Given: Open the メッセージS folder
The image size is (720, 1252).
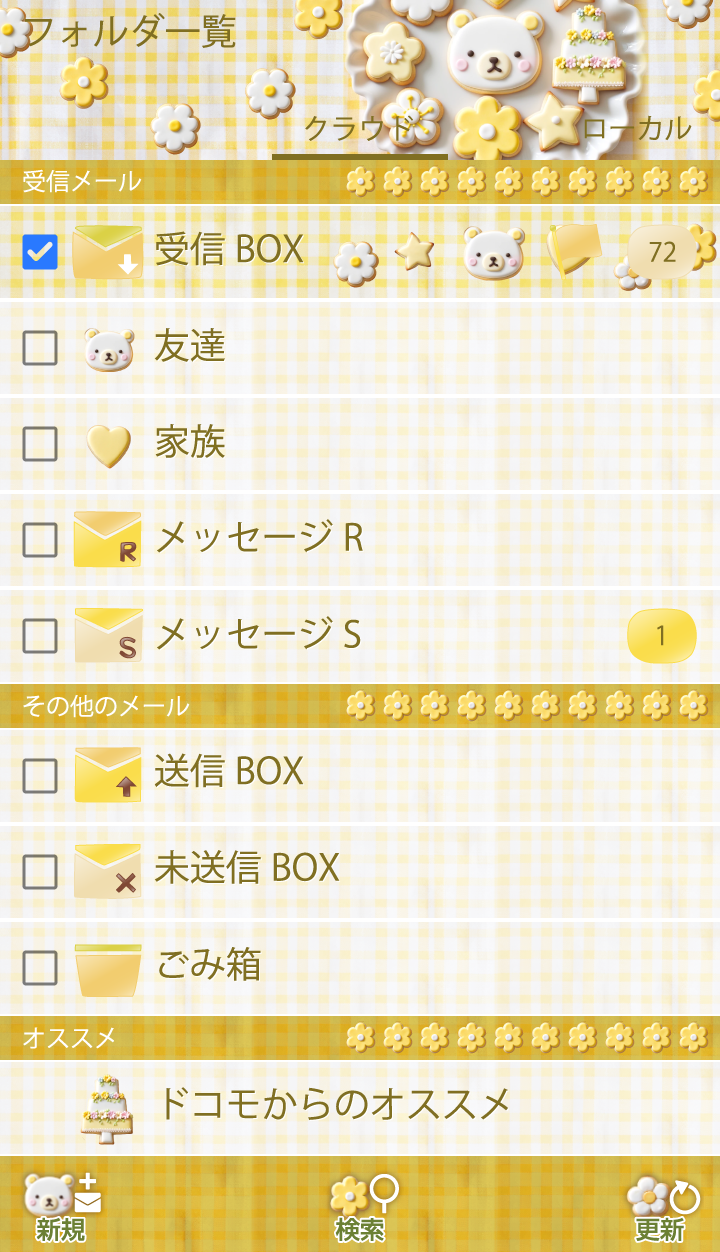Looking at the screenshot, I should point(258,635).
